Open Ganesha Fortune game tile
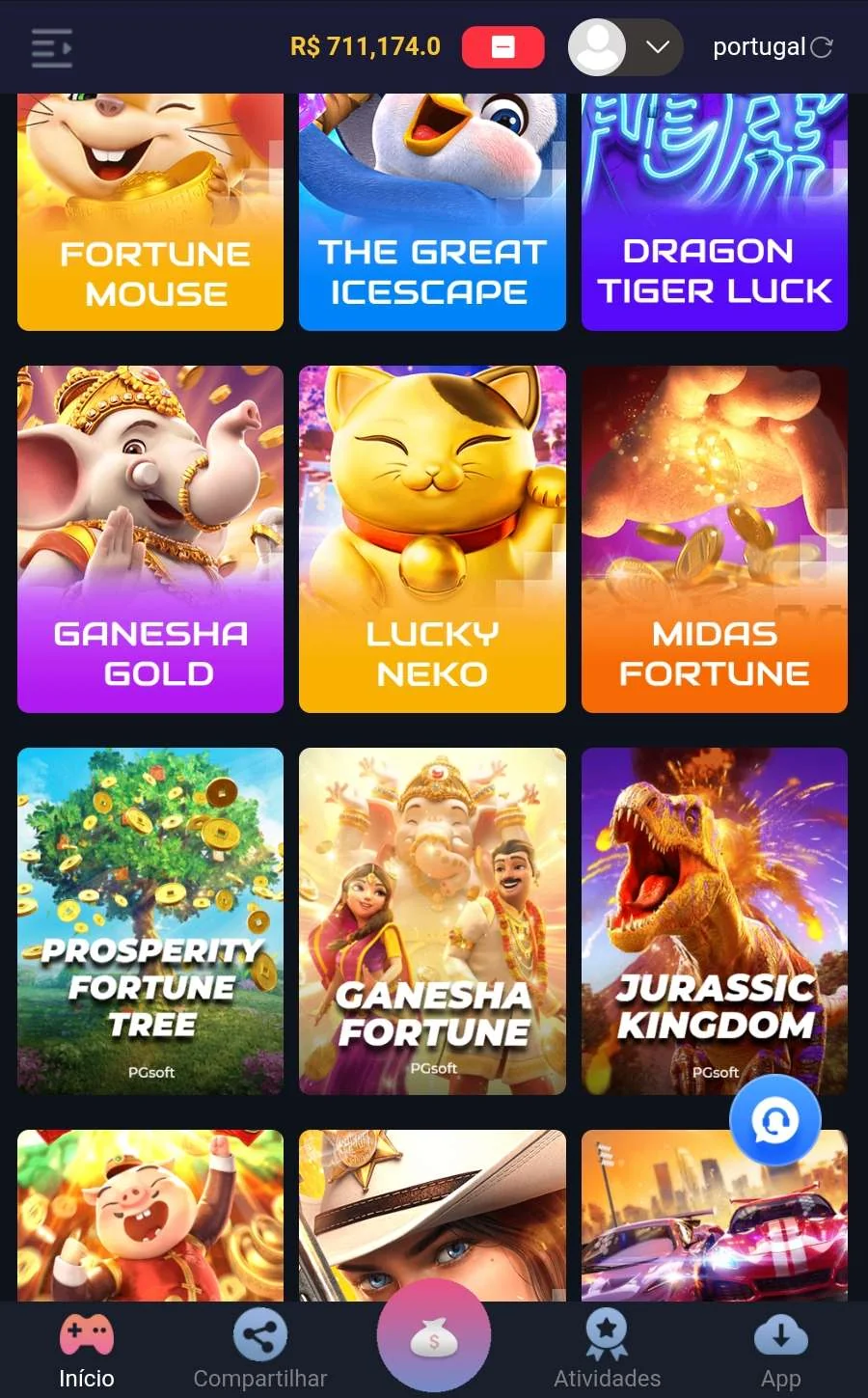The height and width of the screenshot is (1398, 868). [x=432, y=920]
